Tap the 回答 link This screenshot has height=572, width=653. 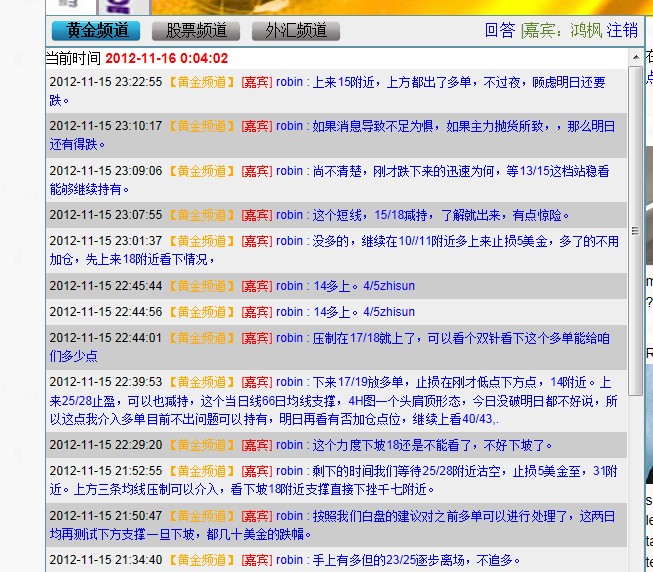pos(499,30)
